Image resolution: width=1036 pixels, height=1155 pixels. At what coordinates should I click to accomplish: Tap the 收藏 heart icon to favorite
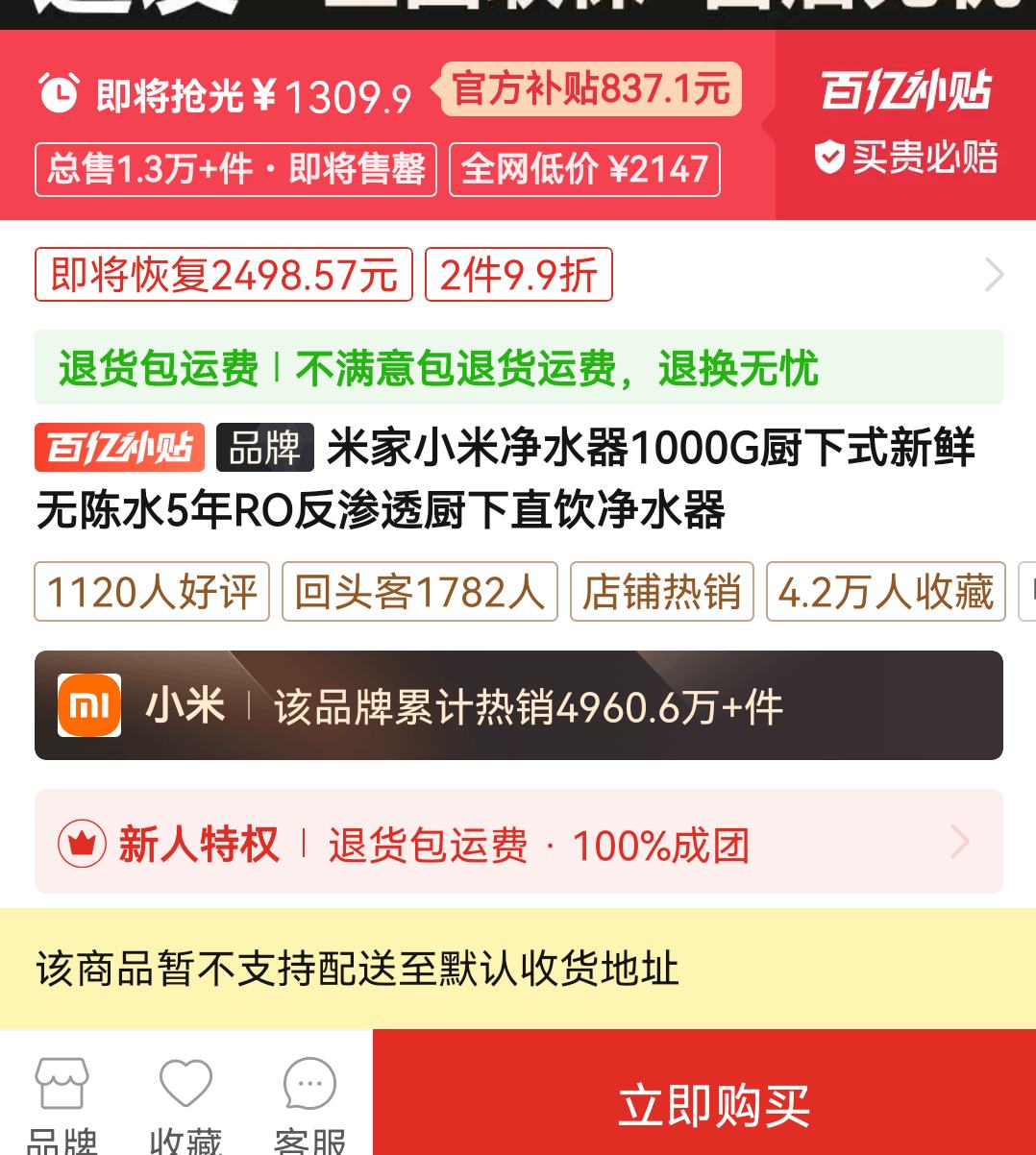point(187,1083)
